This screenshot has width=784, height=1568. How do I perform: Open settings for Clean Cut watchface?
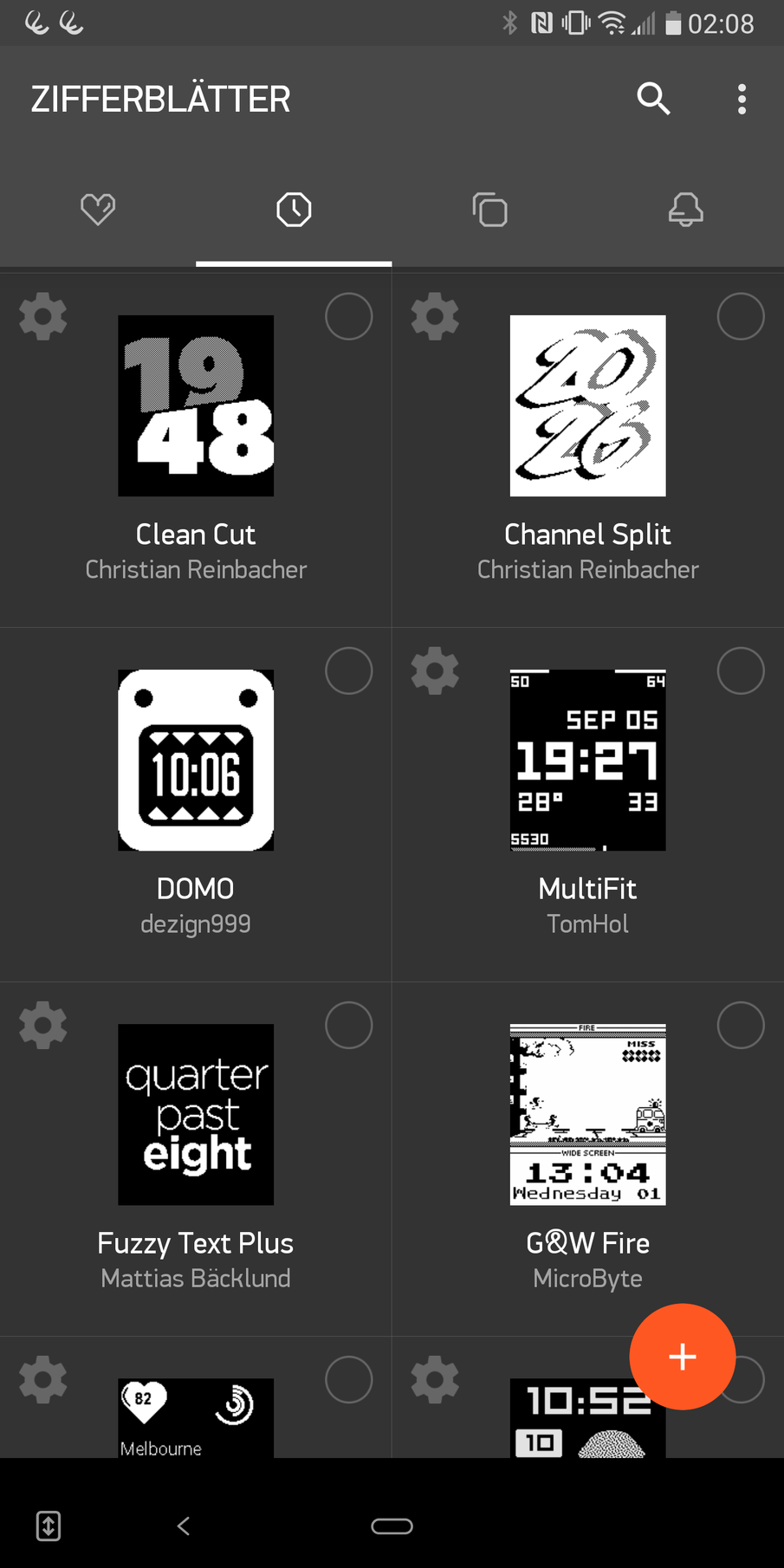43,316
